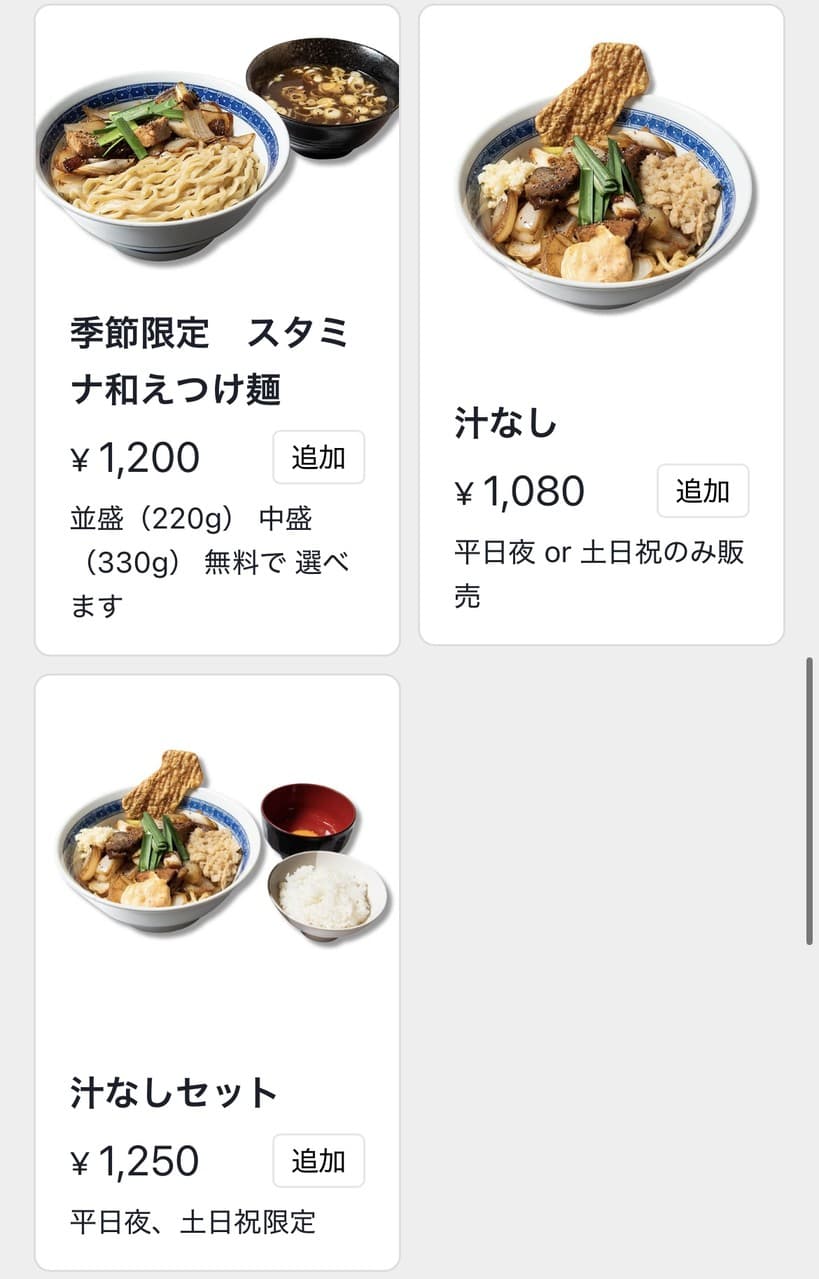Click the ¥1,250 price label
The image size is (819, 1279).
(135, 1161)
